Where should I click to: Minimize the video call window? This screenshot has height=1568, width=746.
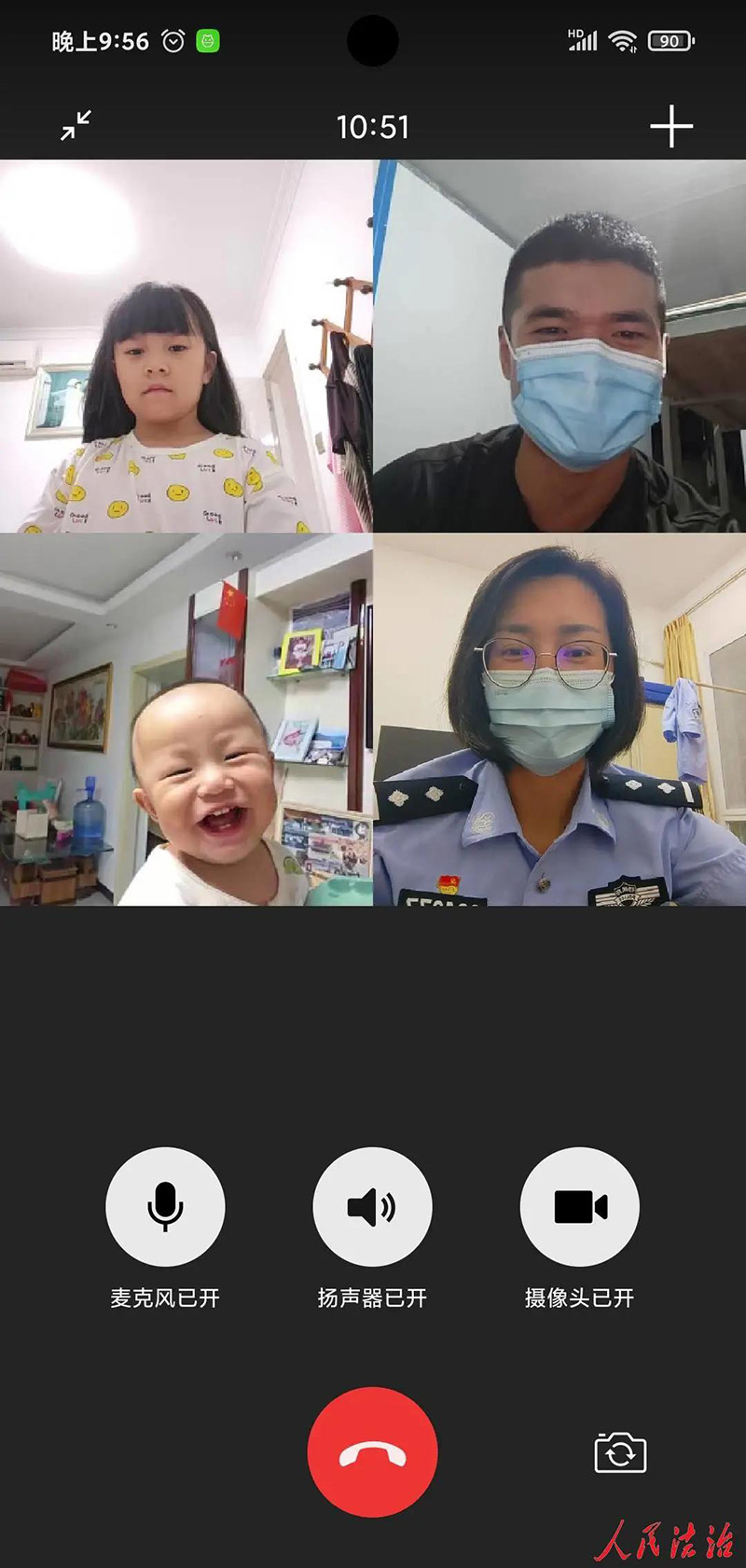coord(76,125)
